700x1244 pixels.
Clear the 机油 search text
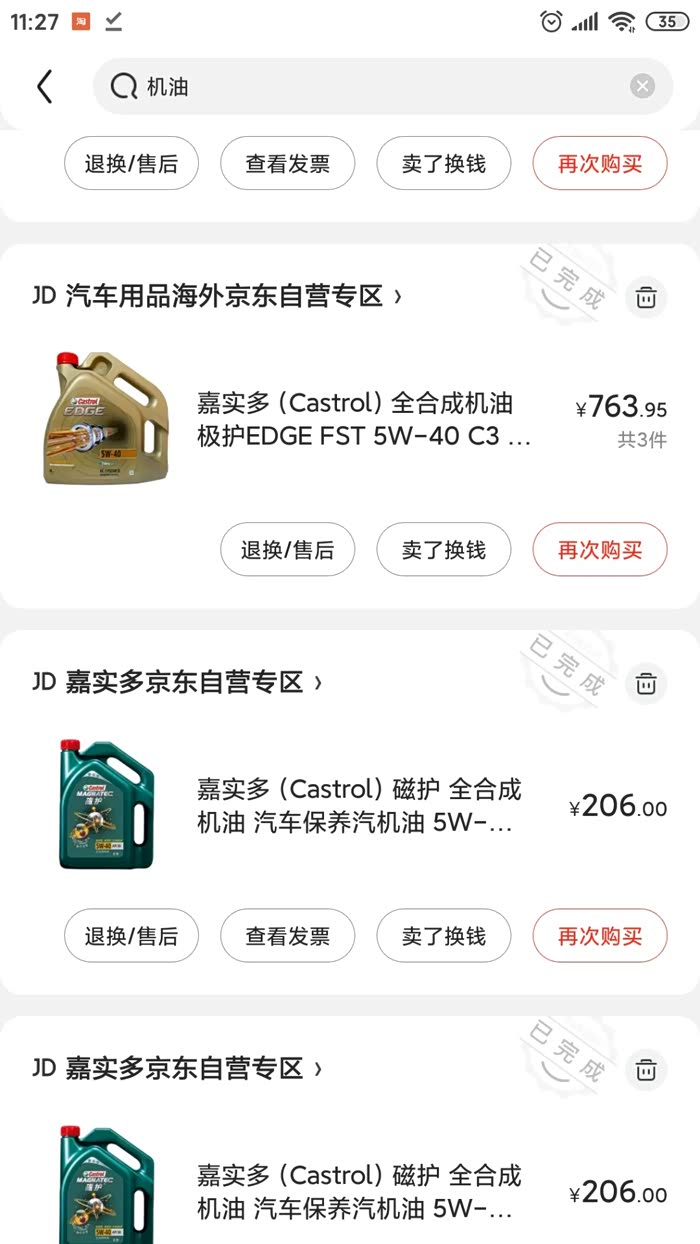pos(642,87)
